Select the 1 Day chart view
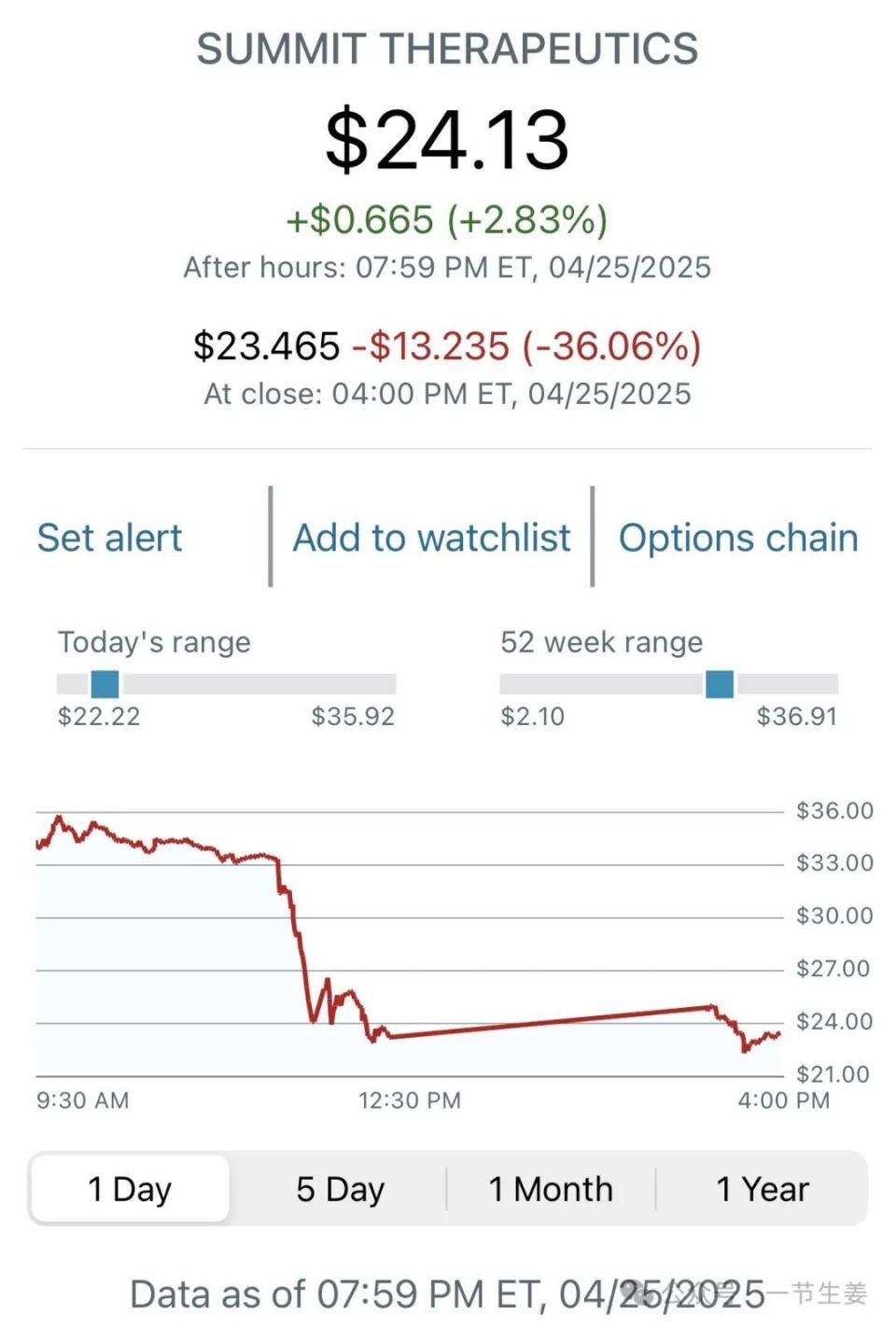This screenshot has width=896, height=1329. [129, 1188]
